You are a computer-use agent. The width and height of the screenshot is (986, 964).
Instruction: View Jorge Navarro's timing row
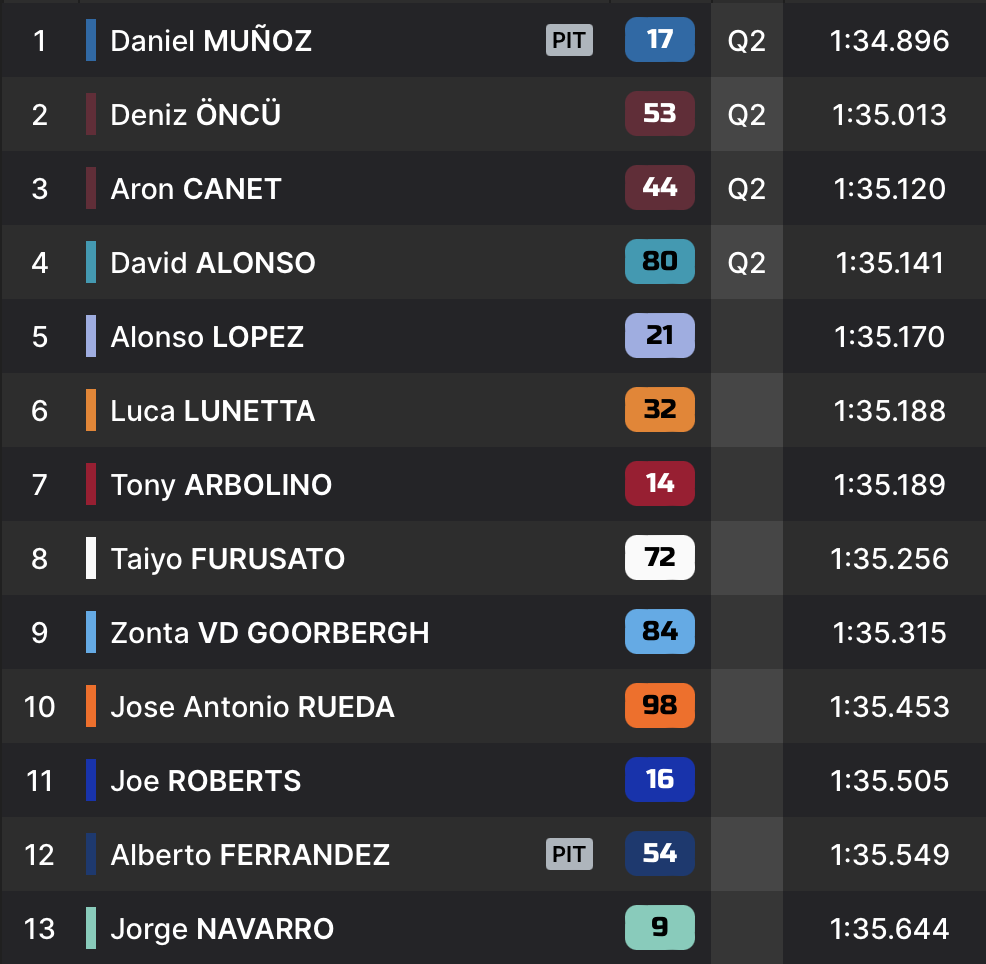pyautogui.click(x=222, y=929)
